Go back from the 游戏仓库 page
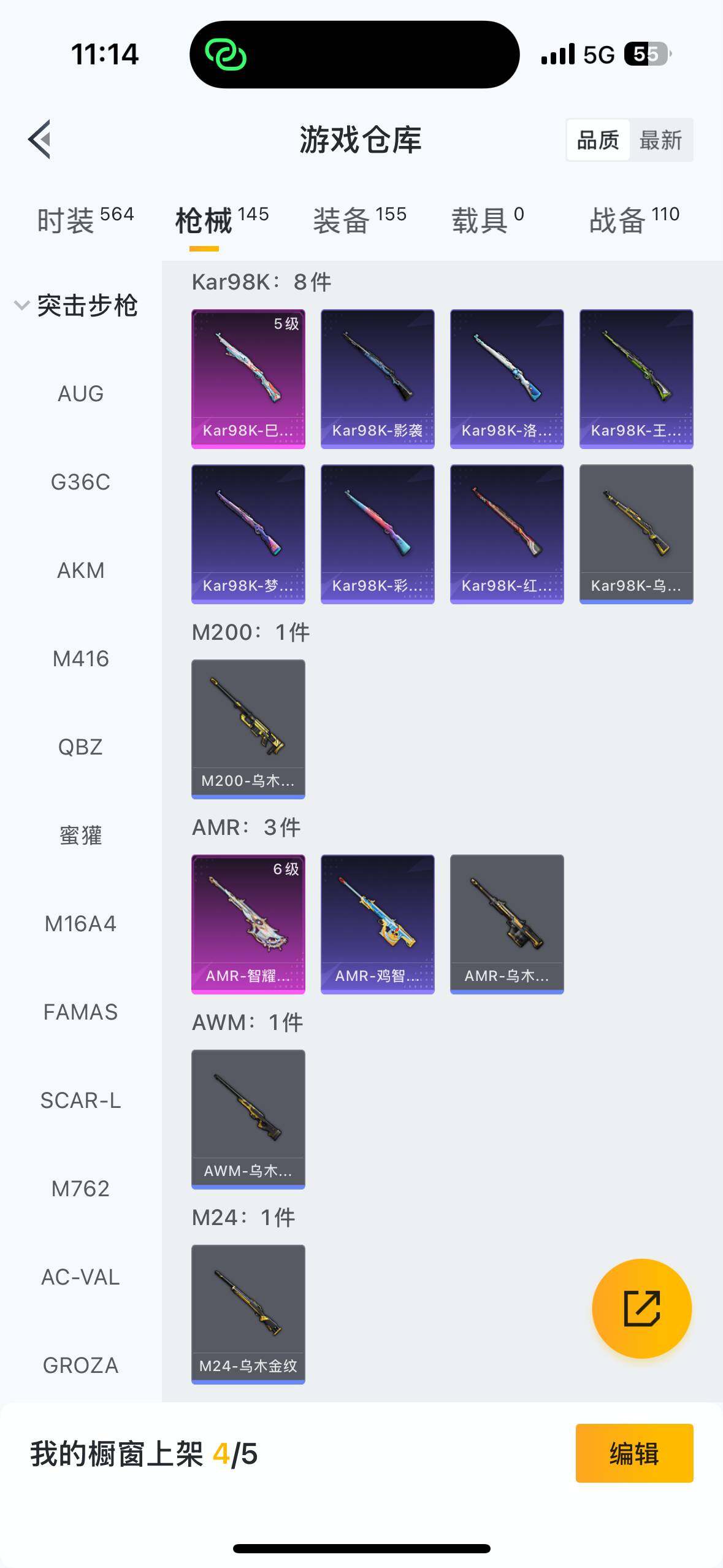This screenshot has height=1568, width=723. tap(40, 139)
